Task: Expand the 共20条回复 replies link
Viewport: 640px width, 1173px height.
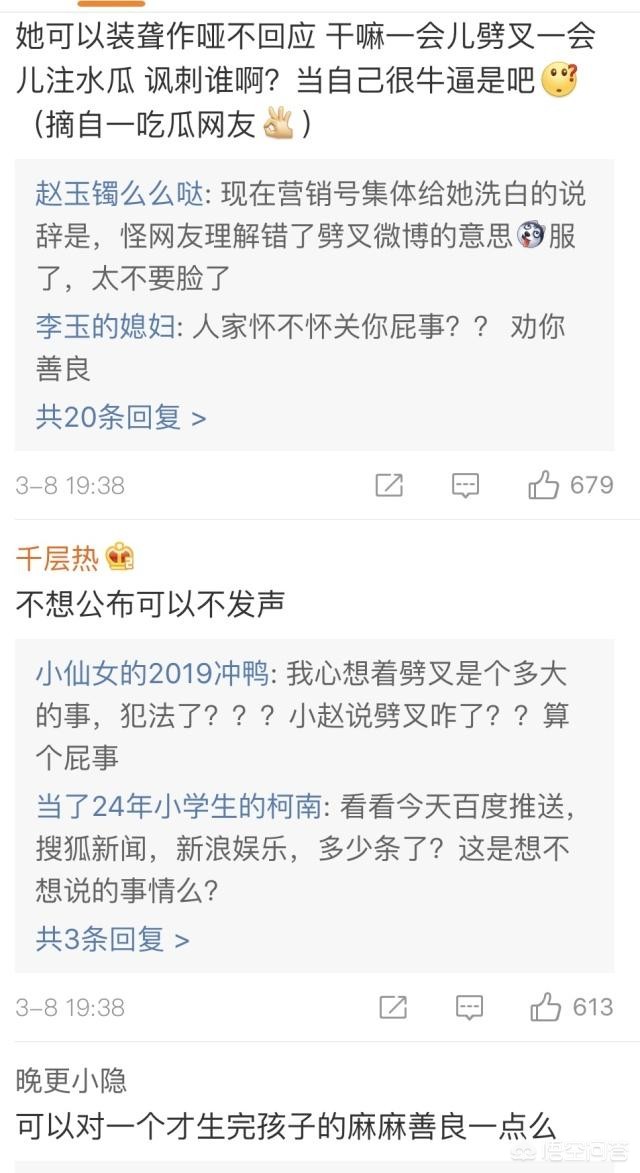Action: coord(120,417)
